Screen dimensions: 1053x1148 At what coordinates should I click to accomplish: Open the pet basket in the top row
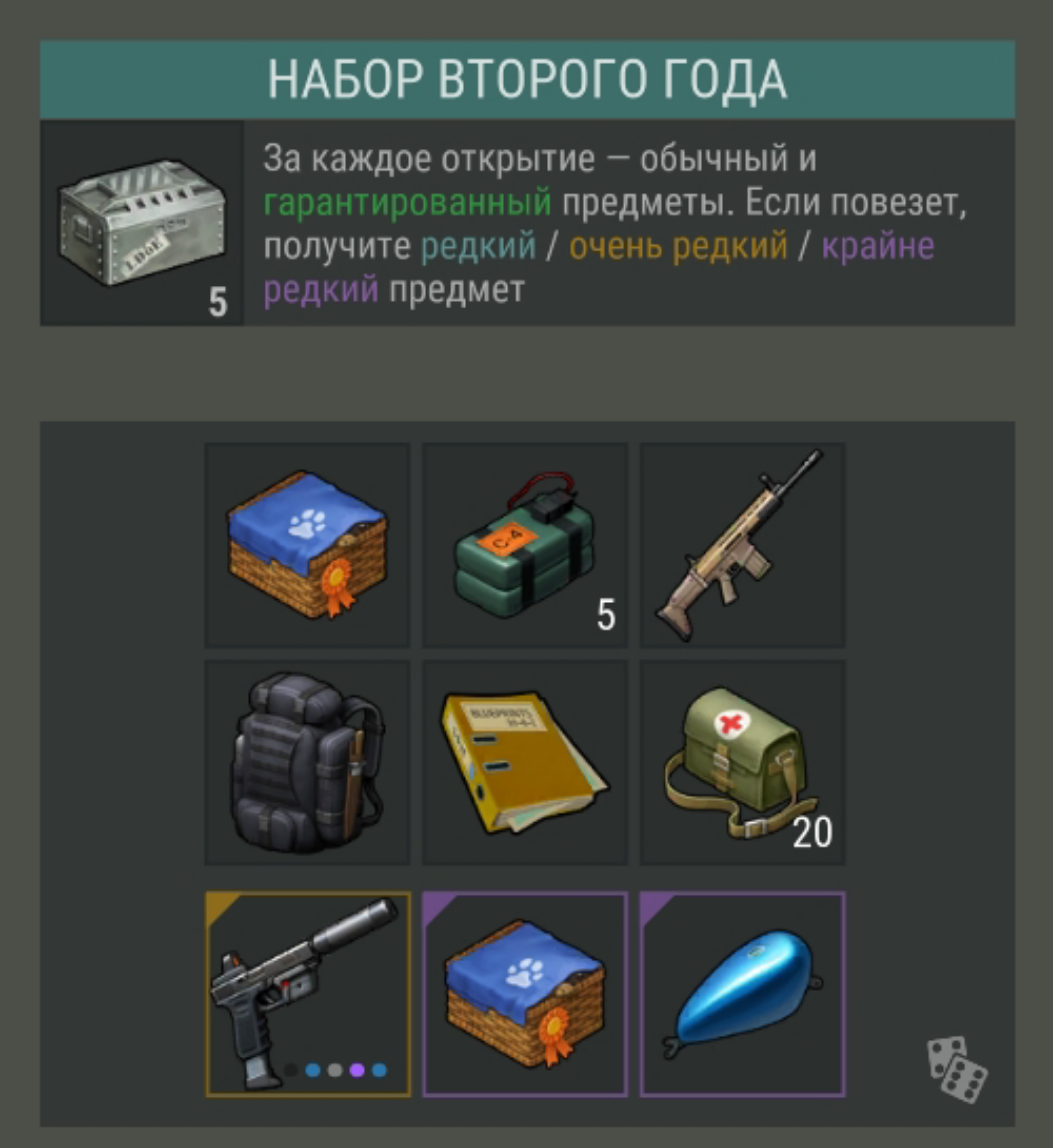[x=307, y=546]
